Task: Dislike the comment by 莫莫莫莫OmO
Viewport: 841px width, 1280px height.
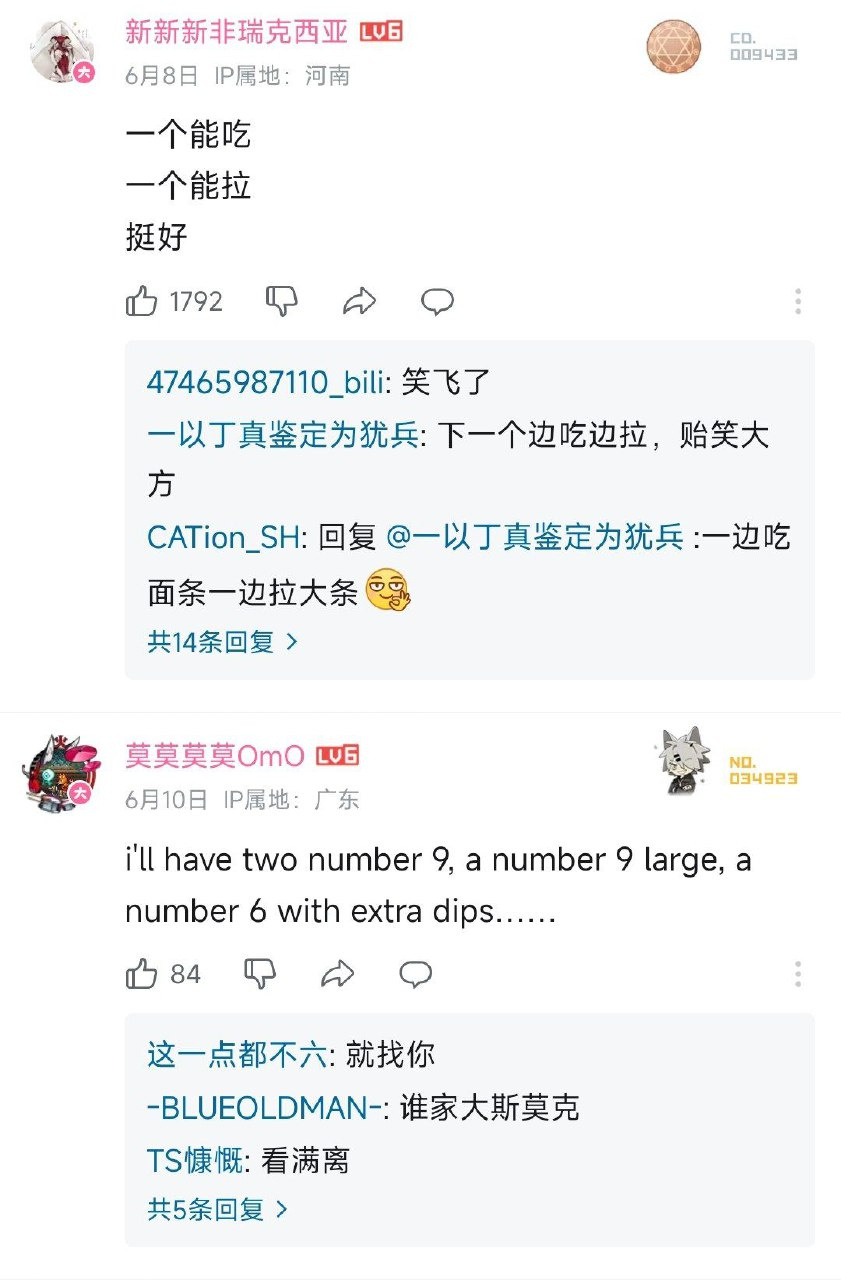Action: click(x=260, y=974)
